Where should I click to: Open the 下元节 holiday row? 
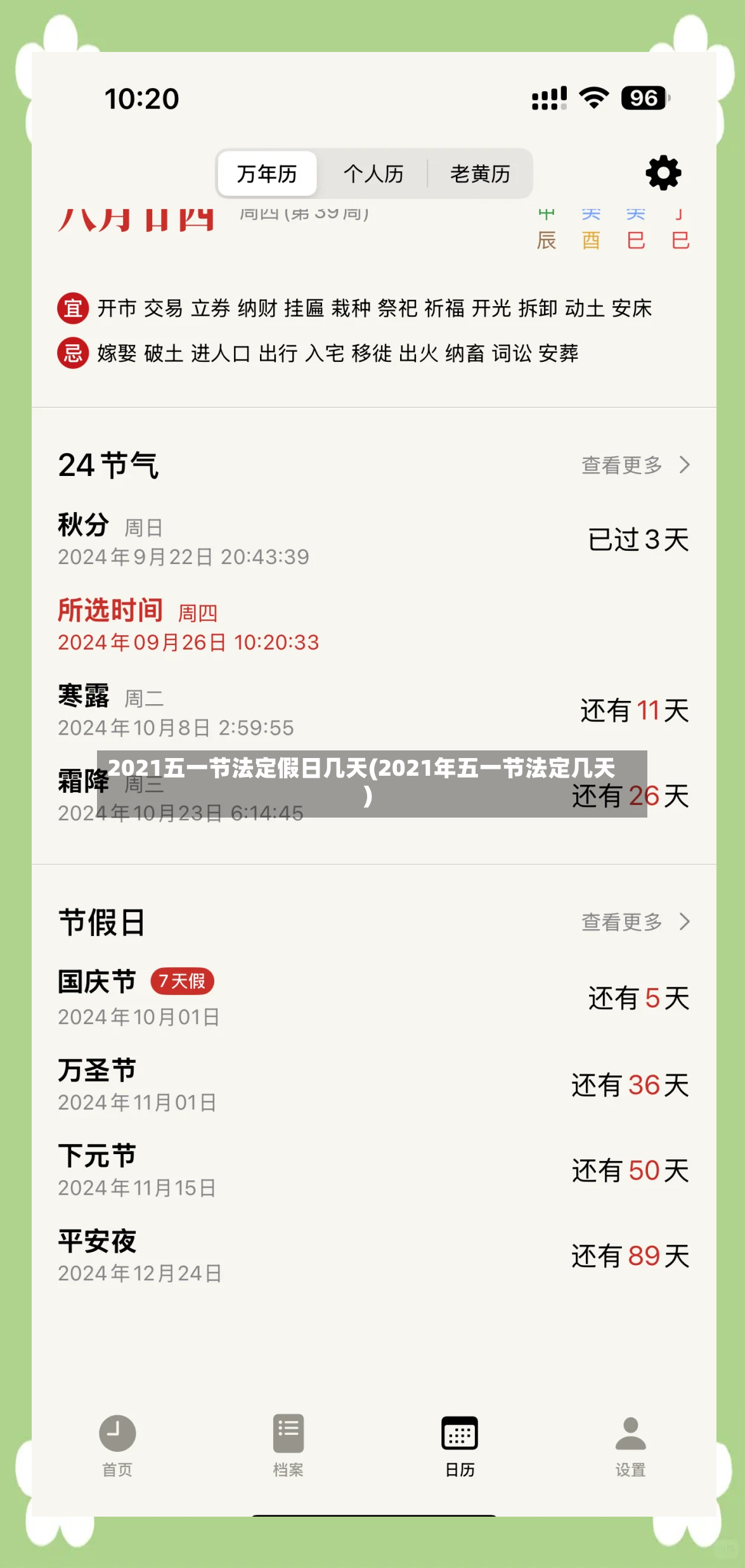click(373, 1171)
